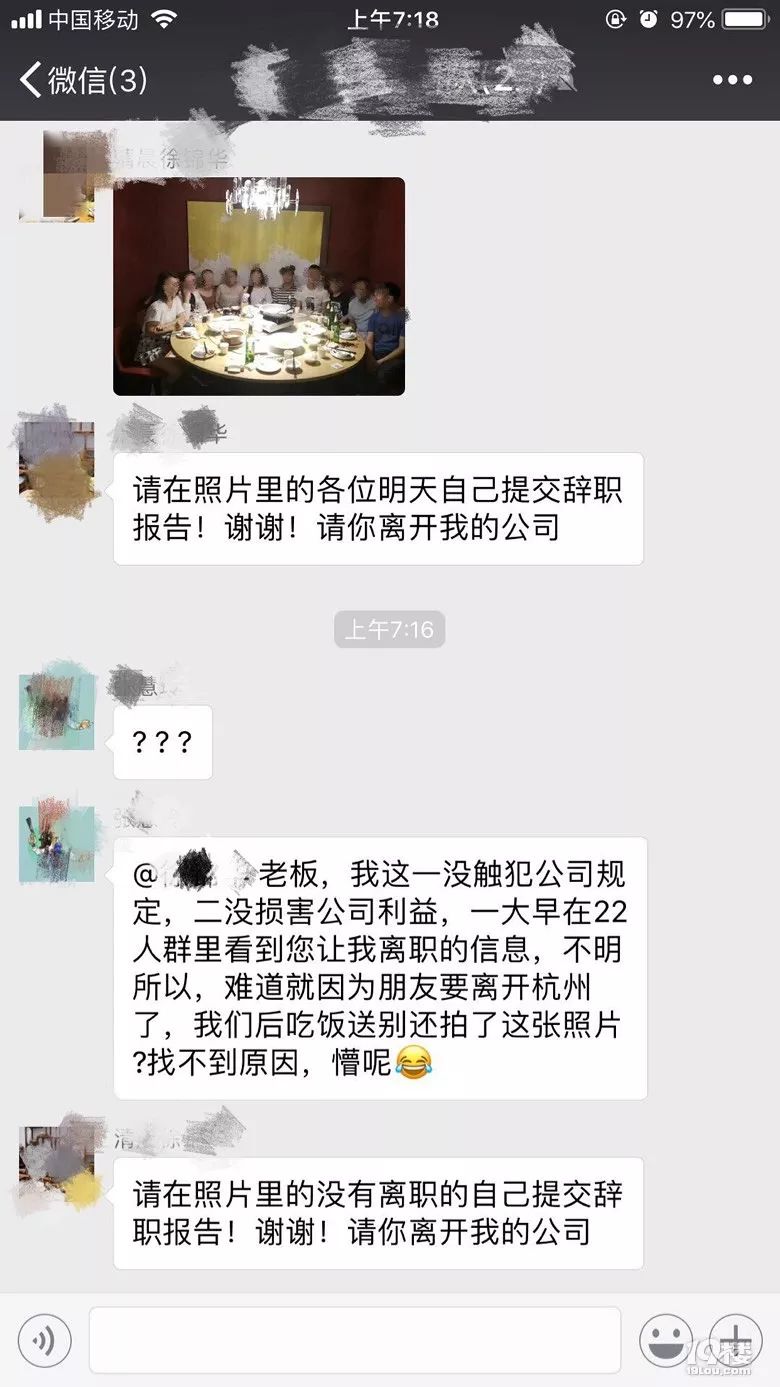Switch to voice message input
Viewport: 780px width, 1387px height.
pyautogui.click(x=44, y=1340)
